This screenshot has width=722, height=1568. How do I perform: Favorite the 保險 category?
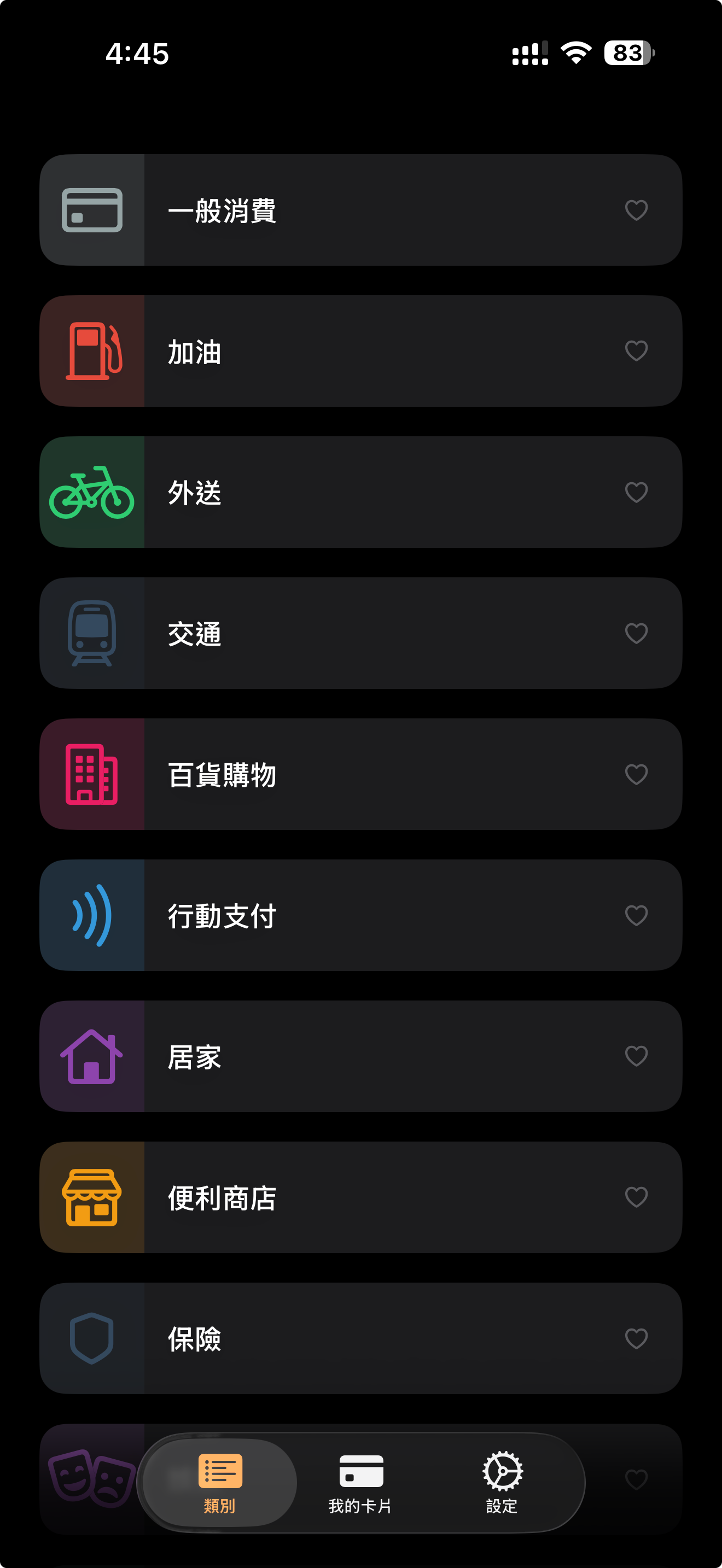pos(636,1338)
